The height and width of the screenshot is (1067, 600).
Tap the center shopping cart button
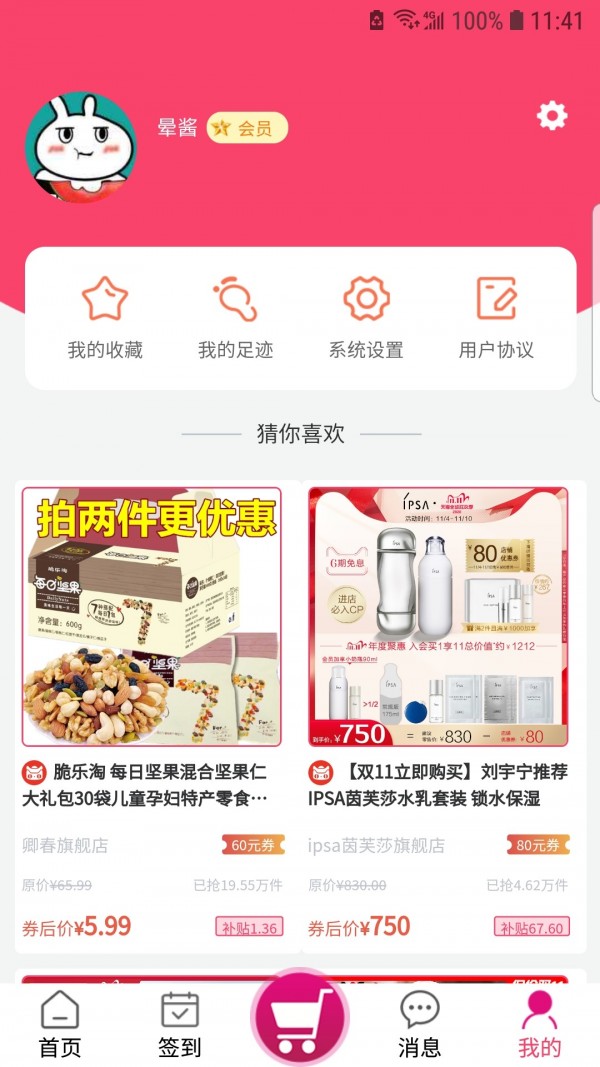299,1018
